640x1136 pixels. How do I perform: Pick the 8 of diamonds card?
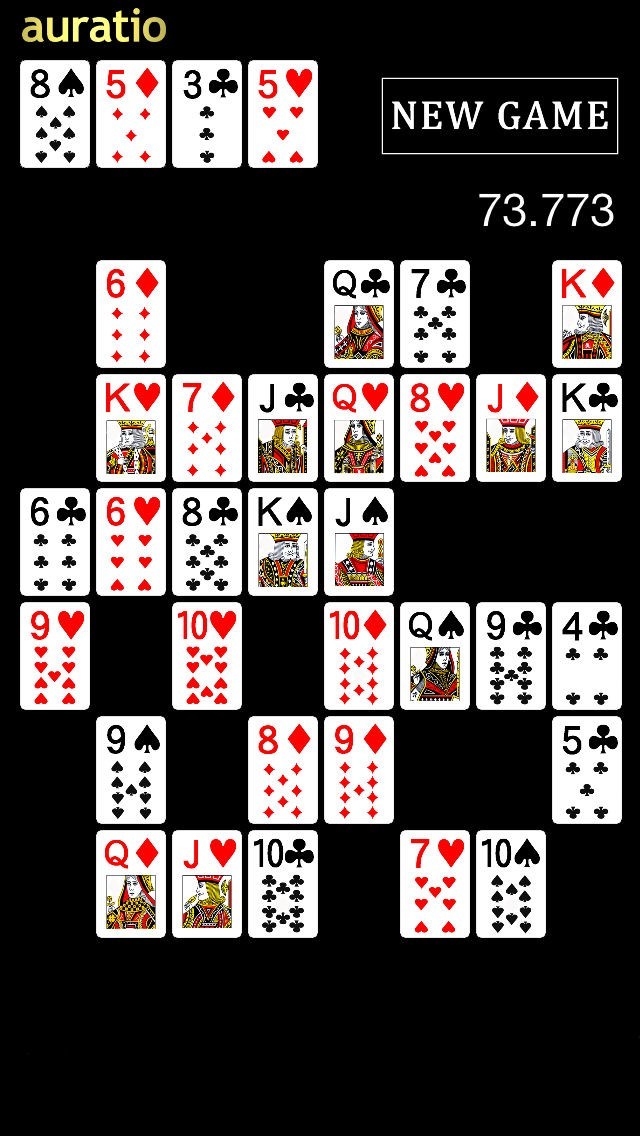click(283, 769)
